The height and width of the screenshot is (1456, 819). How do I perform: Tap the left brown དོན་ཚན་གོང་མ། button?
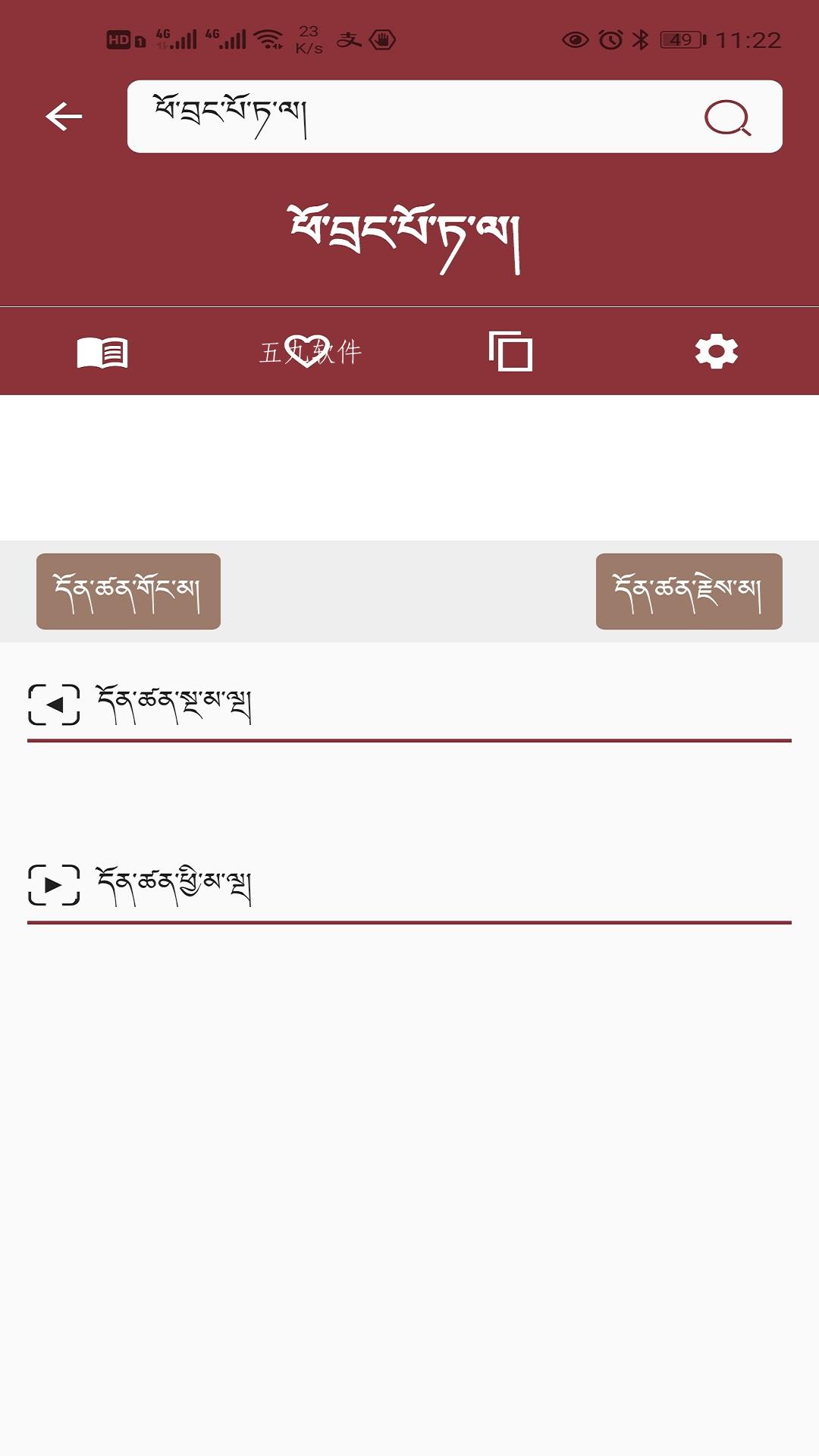click(128, 591)
